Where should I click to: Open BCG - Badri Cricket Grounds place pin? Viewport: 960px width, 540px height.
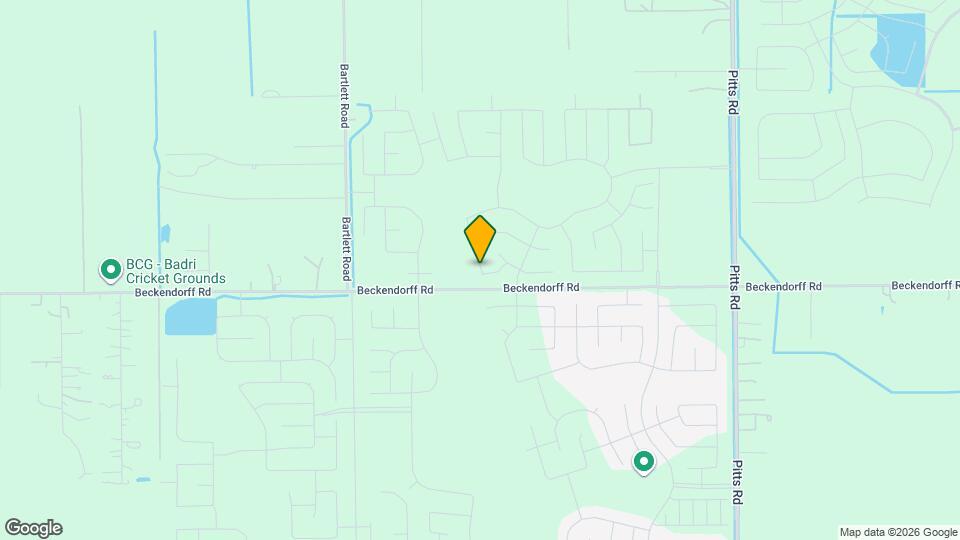[110, 269]
